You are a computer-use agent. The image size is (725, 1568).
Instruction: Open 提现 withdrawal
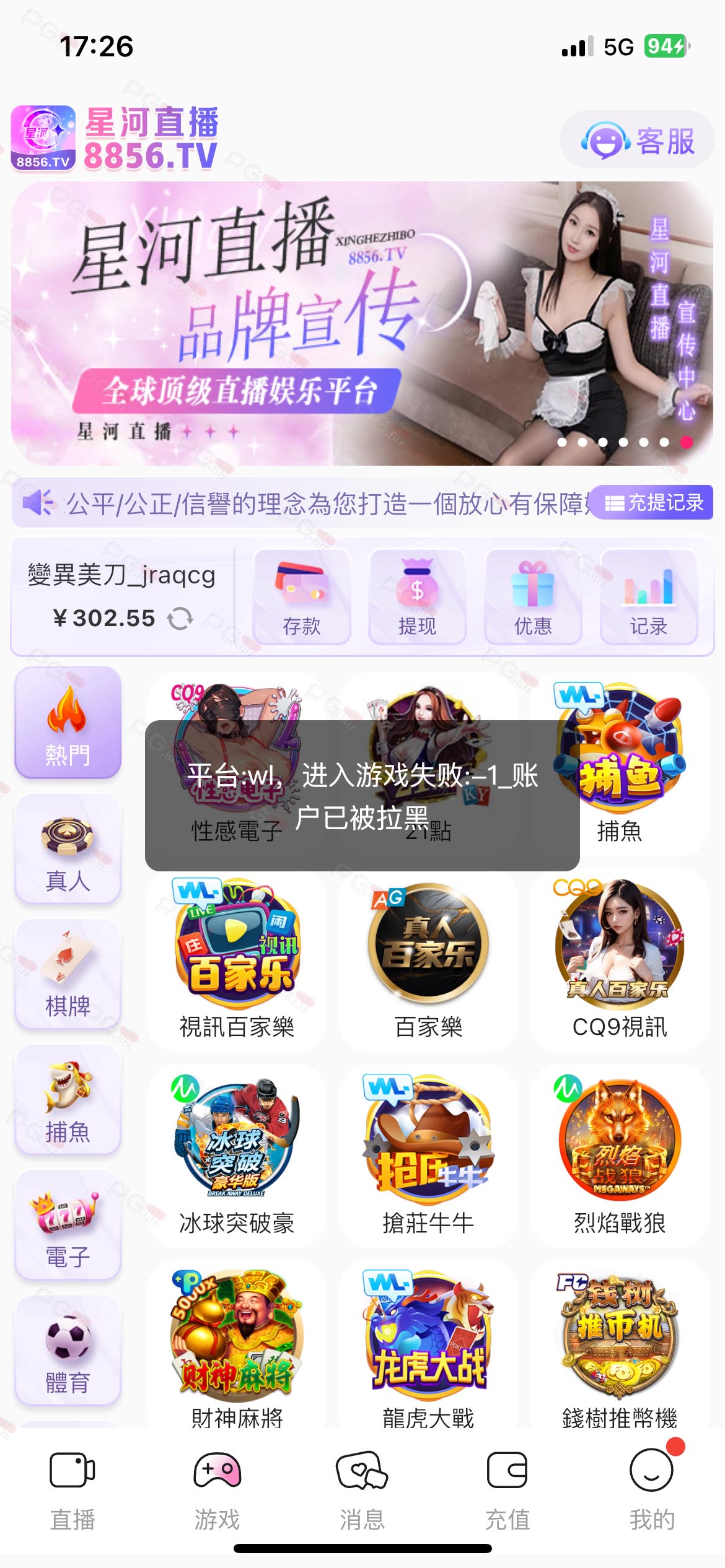coord(417,596)
